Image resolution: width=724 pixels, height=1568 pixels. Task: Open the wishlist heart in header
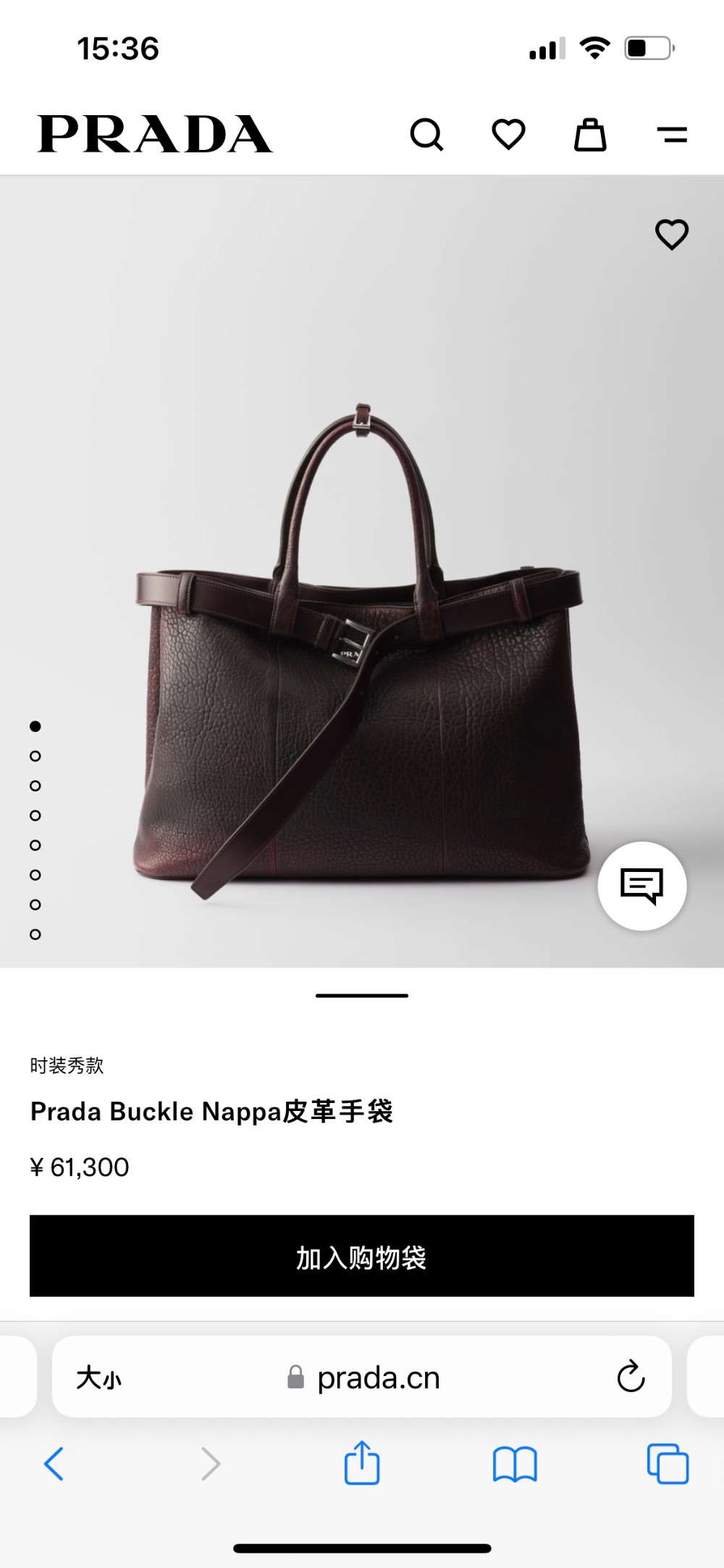tap(508, 135)
